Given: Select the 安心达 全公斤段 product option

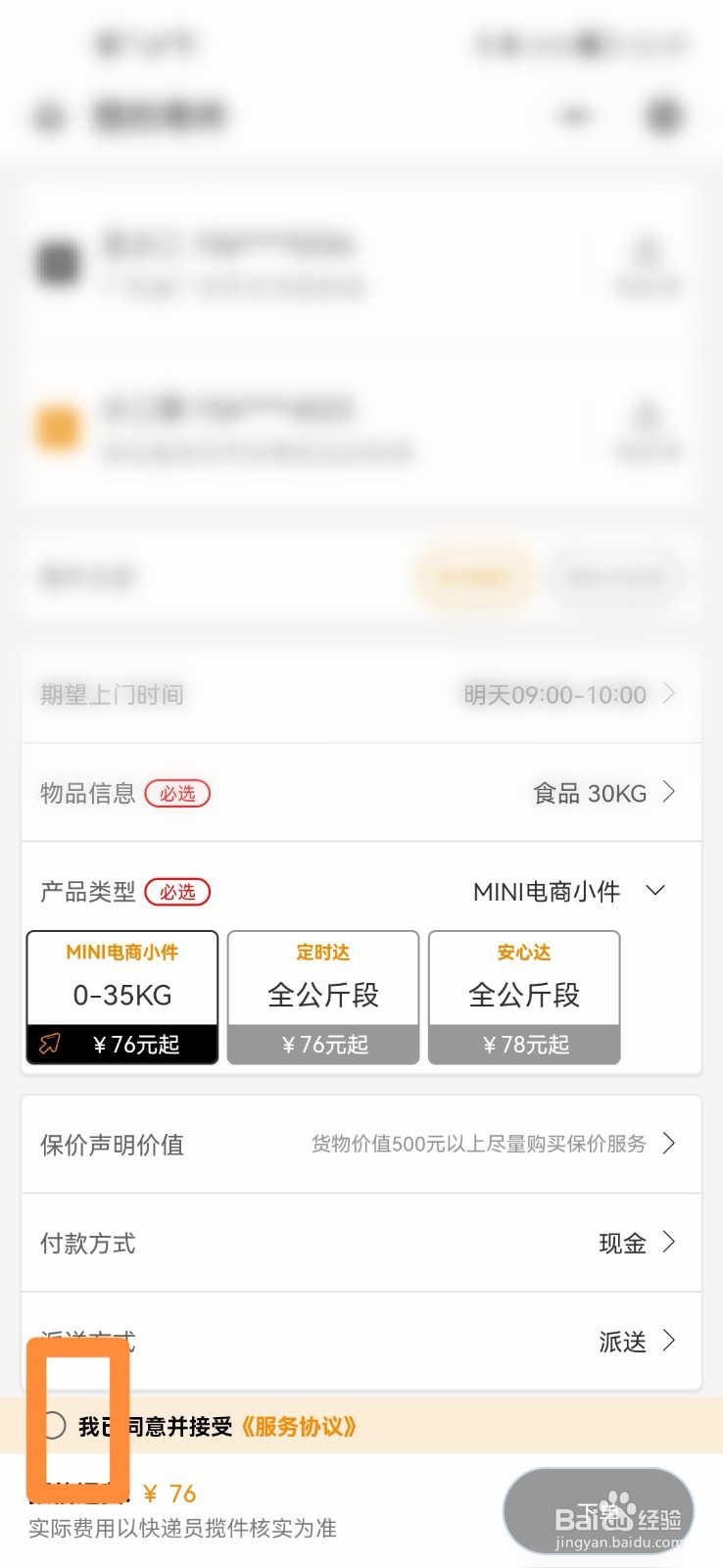Looking at the screenshot, I should [523, 997].
